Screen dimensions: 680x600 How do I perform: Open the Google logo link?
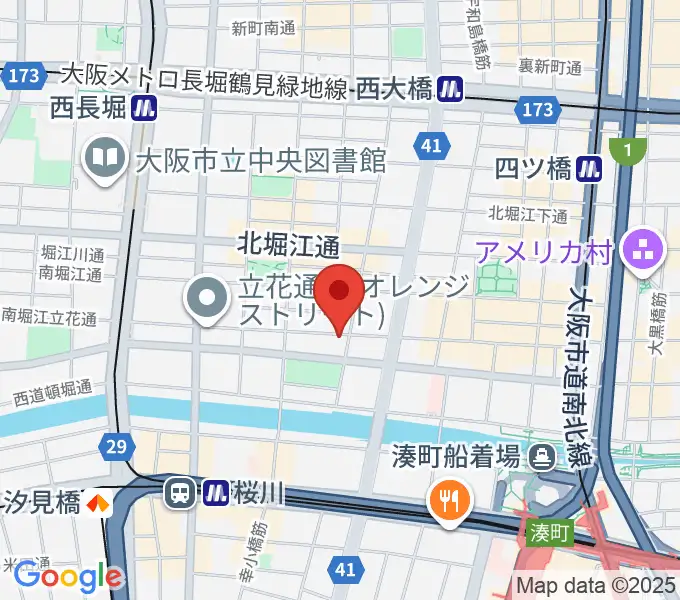(67, 576)
